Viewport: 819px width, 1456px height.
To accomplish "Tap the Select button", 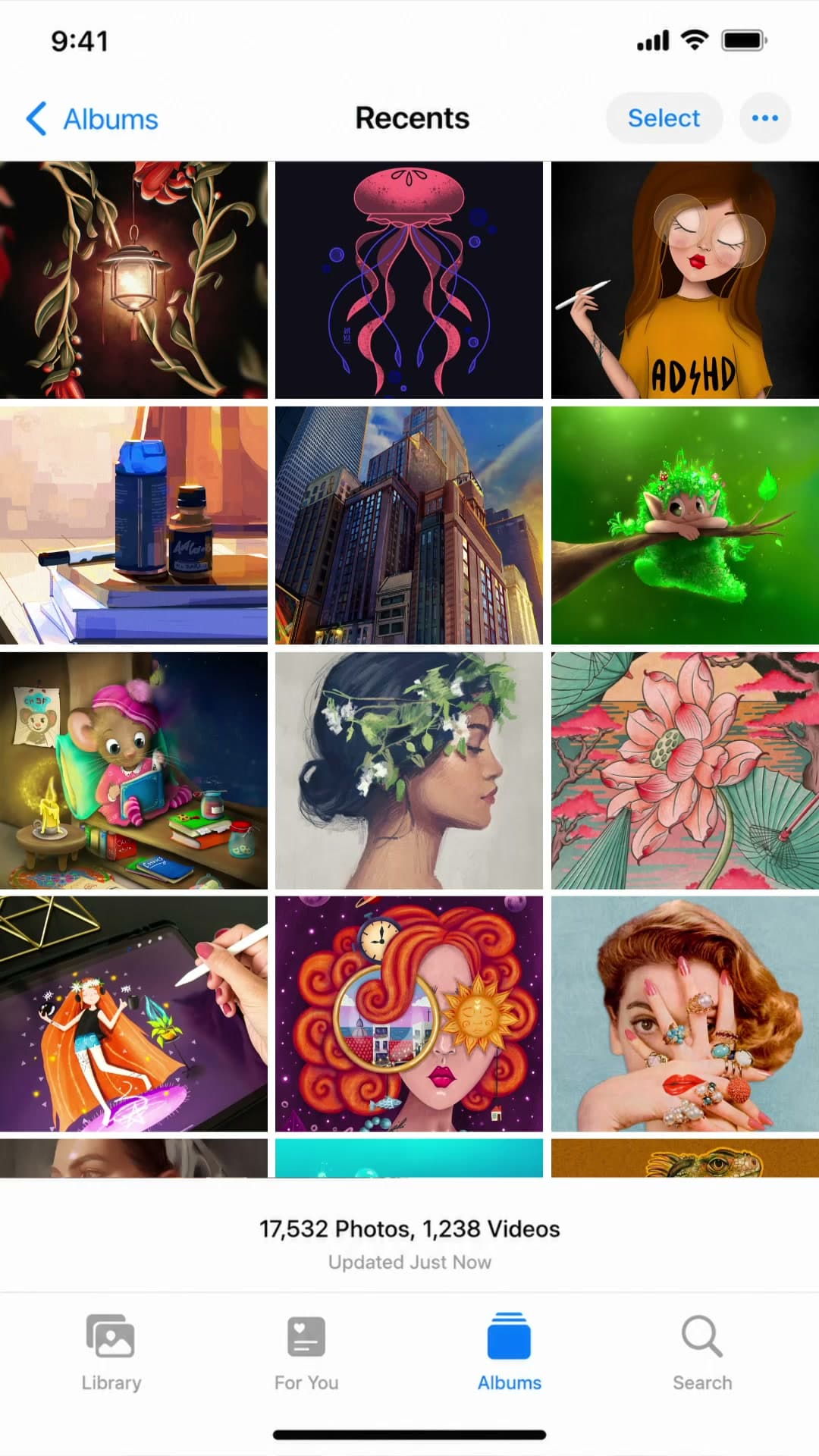I will [x=664, y=118].
